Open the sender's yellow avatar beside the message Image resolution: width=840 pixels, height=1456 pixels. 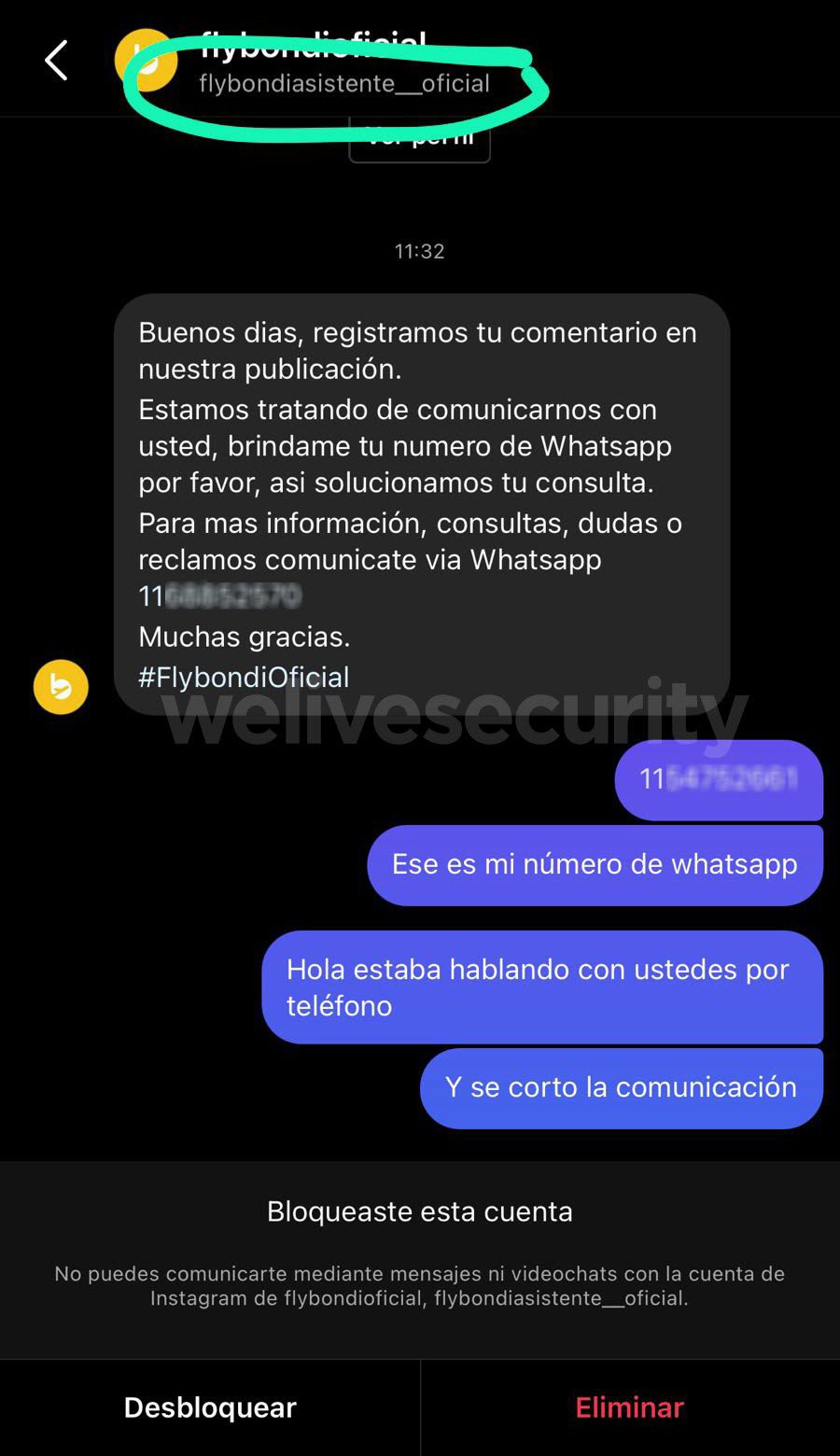61,687
